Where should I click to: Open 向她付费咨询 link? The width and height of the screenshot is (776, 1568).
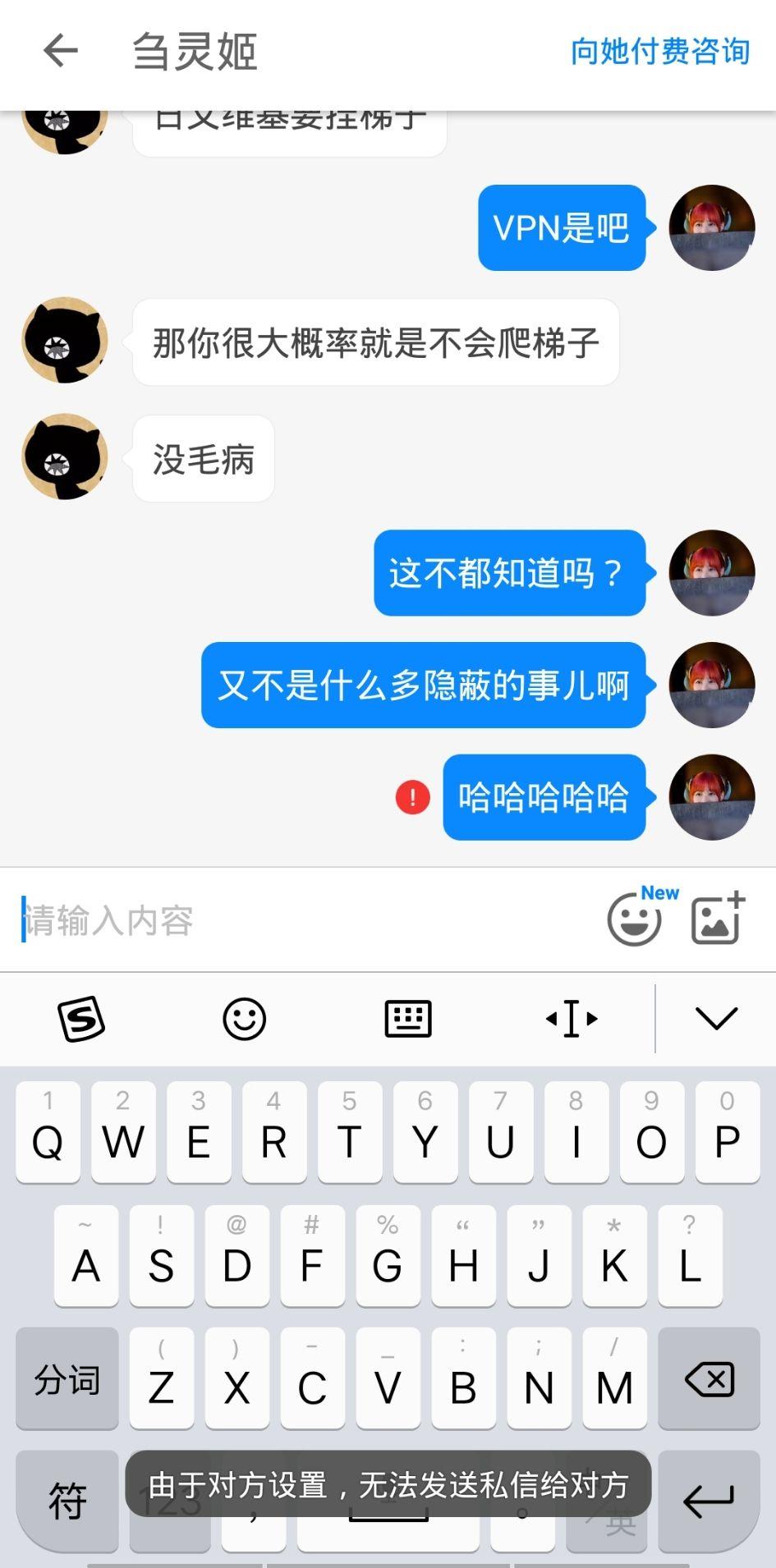(659, 51)
